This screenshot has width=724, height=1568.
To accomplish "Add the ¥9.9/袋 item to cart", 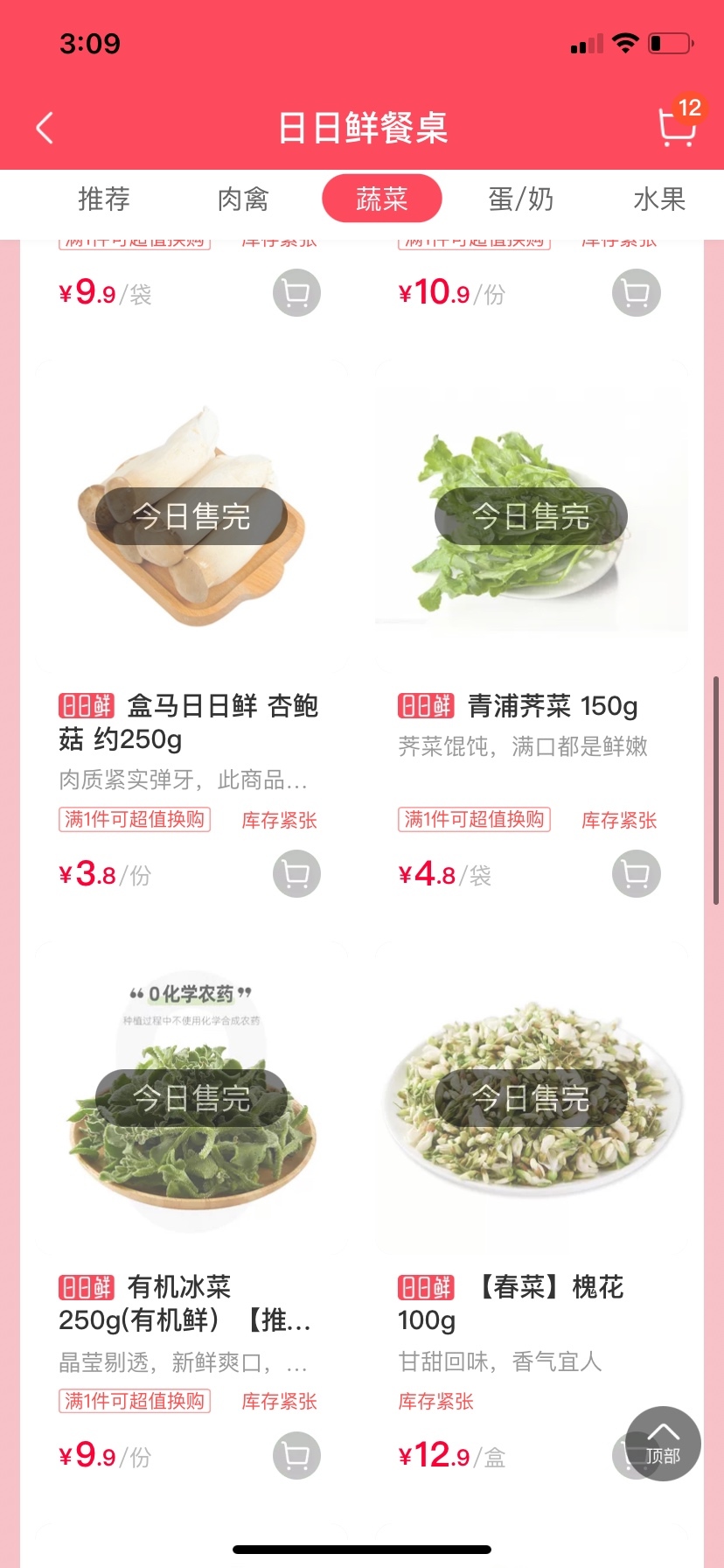I will click(296, 293).
